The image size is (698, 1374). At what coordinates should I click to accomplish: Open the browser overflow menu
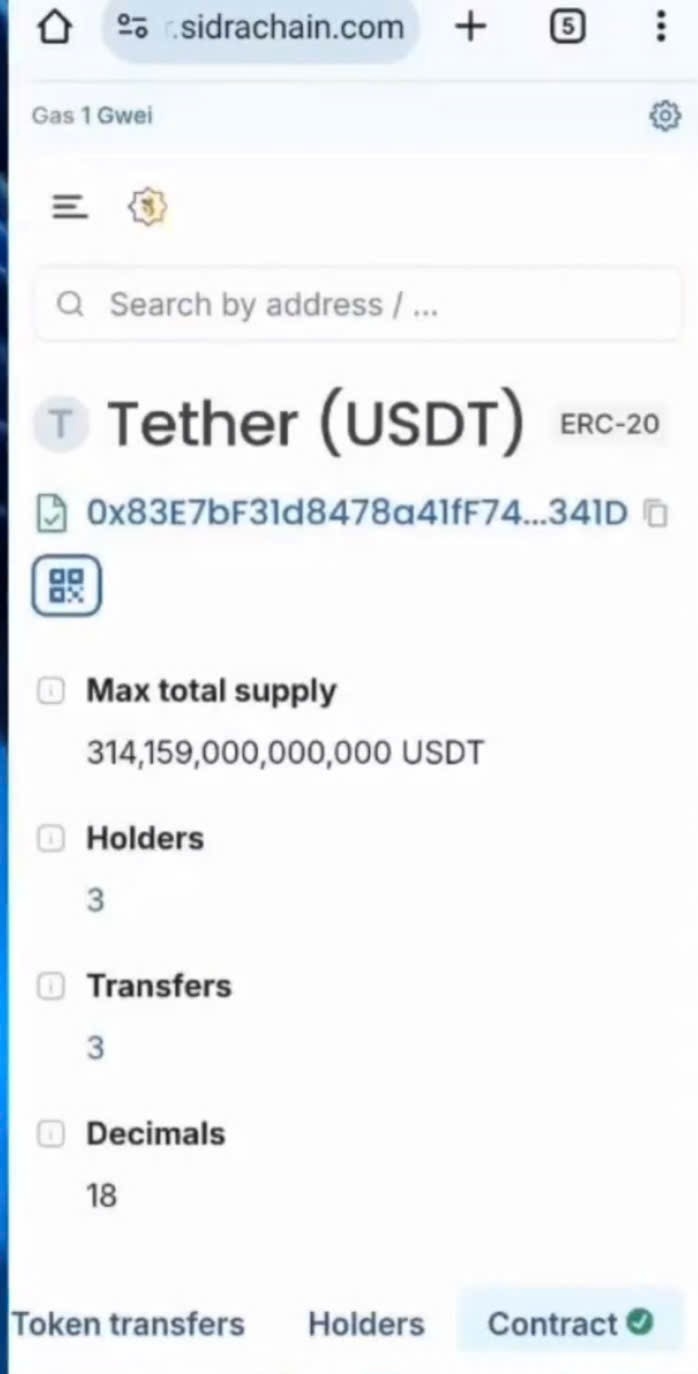(x=660, y=28)
